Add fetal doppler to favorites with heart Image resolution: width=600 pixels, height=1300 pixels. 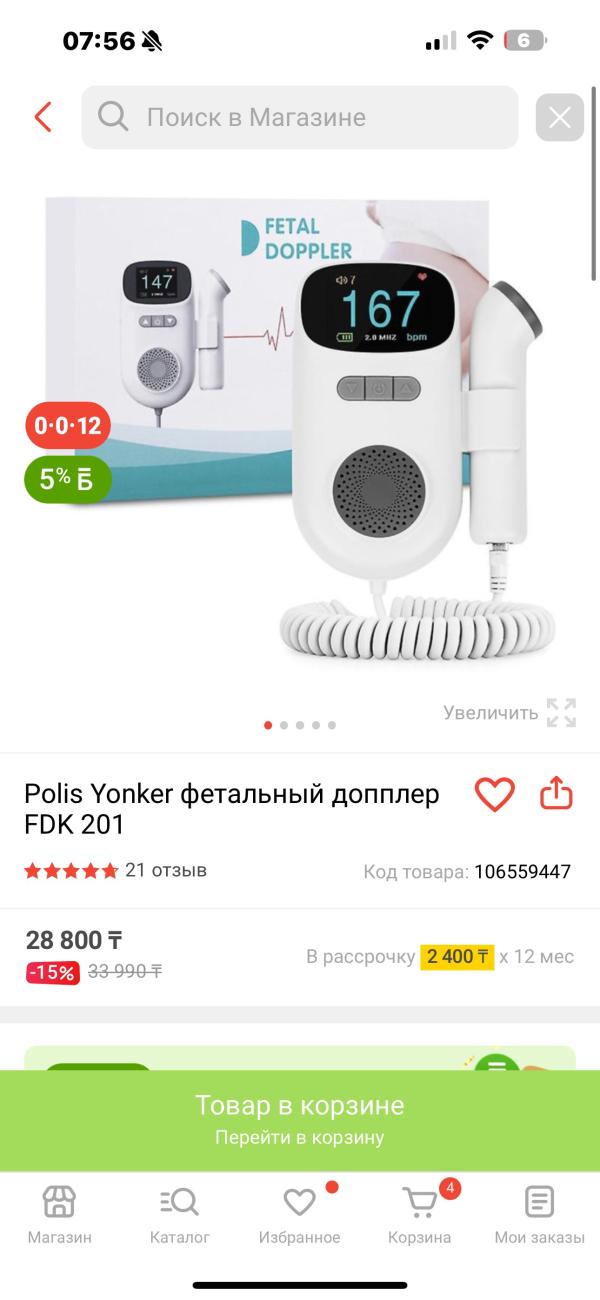494,794
